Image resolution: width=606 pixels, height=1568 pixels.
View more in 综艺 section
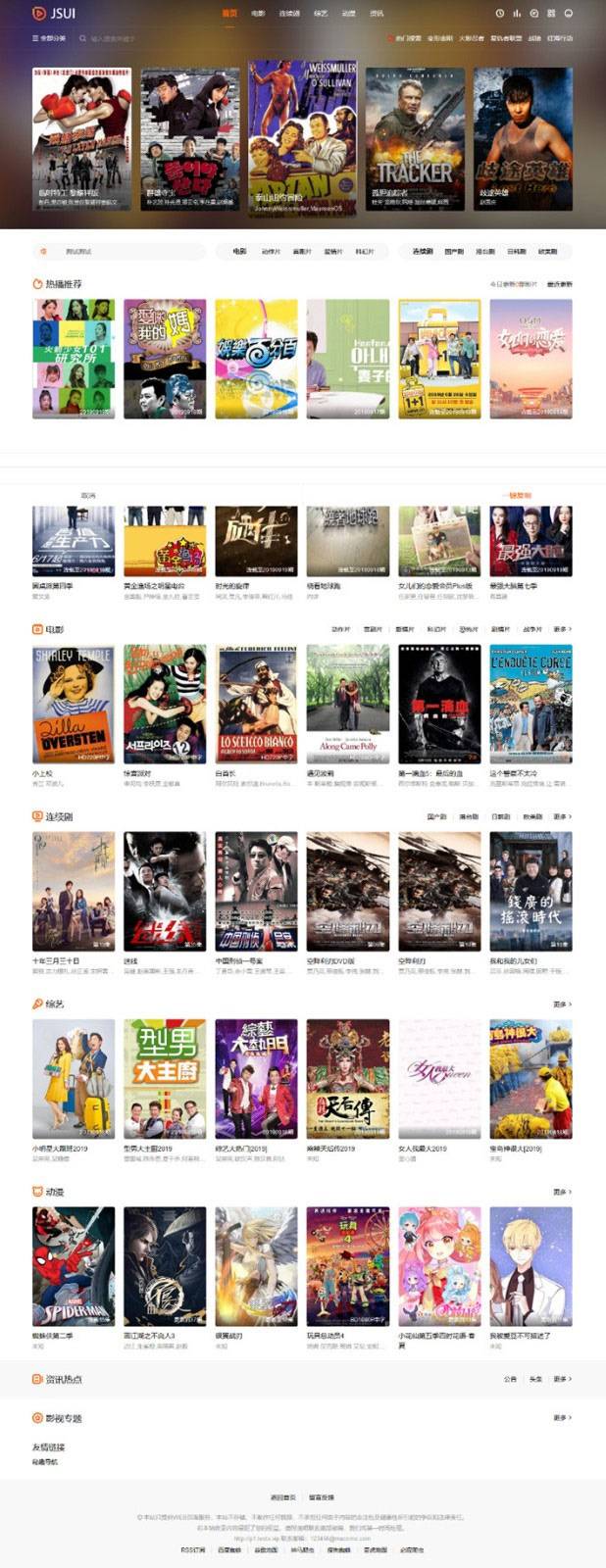tap(562, 1004)
